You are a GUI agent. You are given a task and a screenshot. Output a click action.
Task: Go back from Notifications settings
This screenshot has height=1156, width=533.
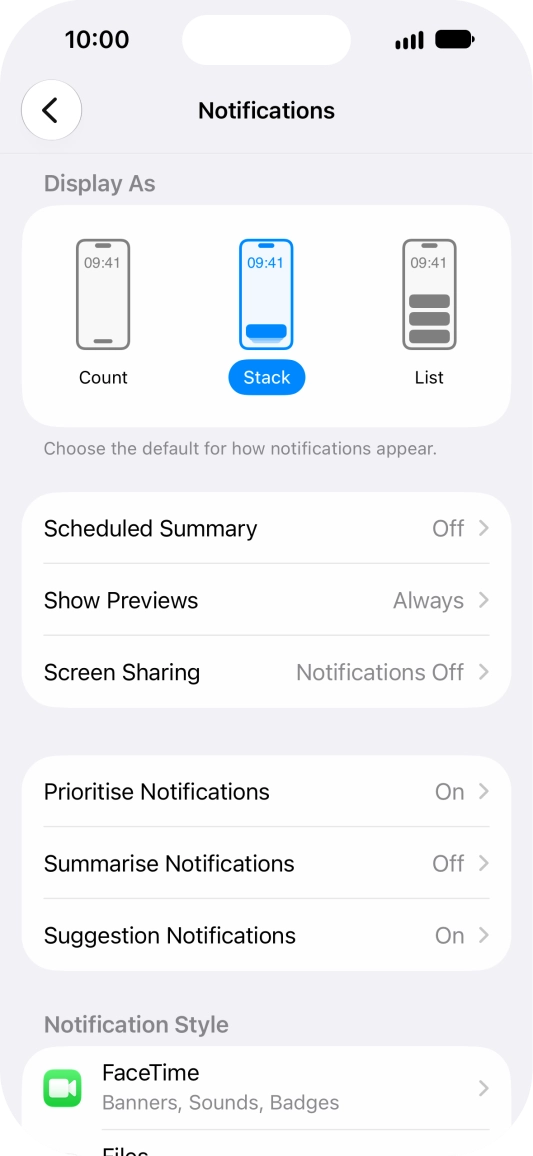(51, 111)
